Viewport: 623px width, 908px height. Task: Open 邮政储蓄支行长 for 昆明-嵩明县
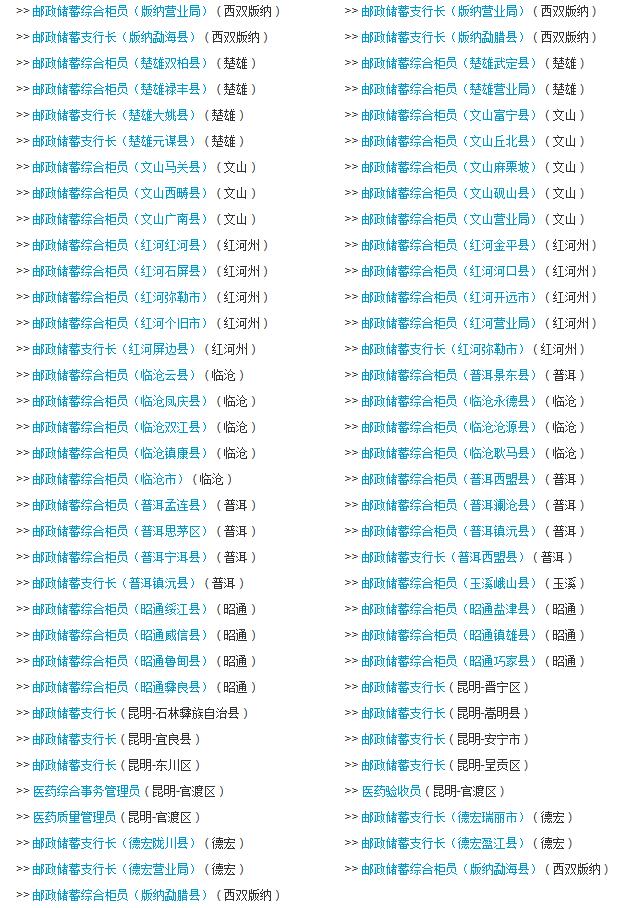pyautogui.click(x=403, y=713)
